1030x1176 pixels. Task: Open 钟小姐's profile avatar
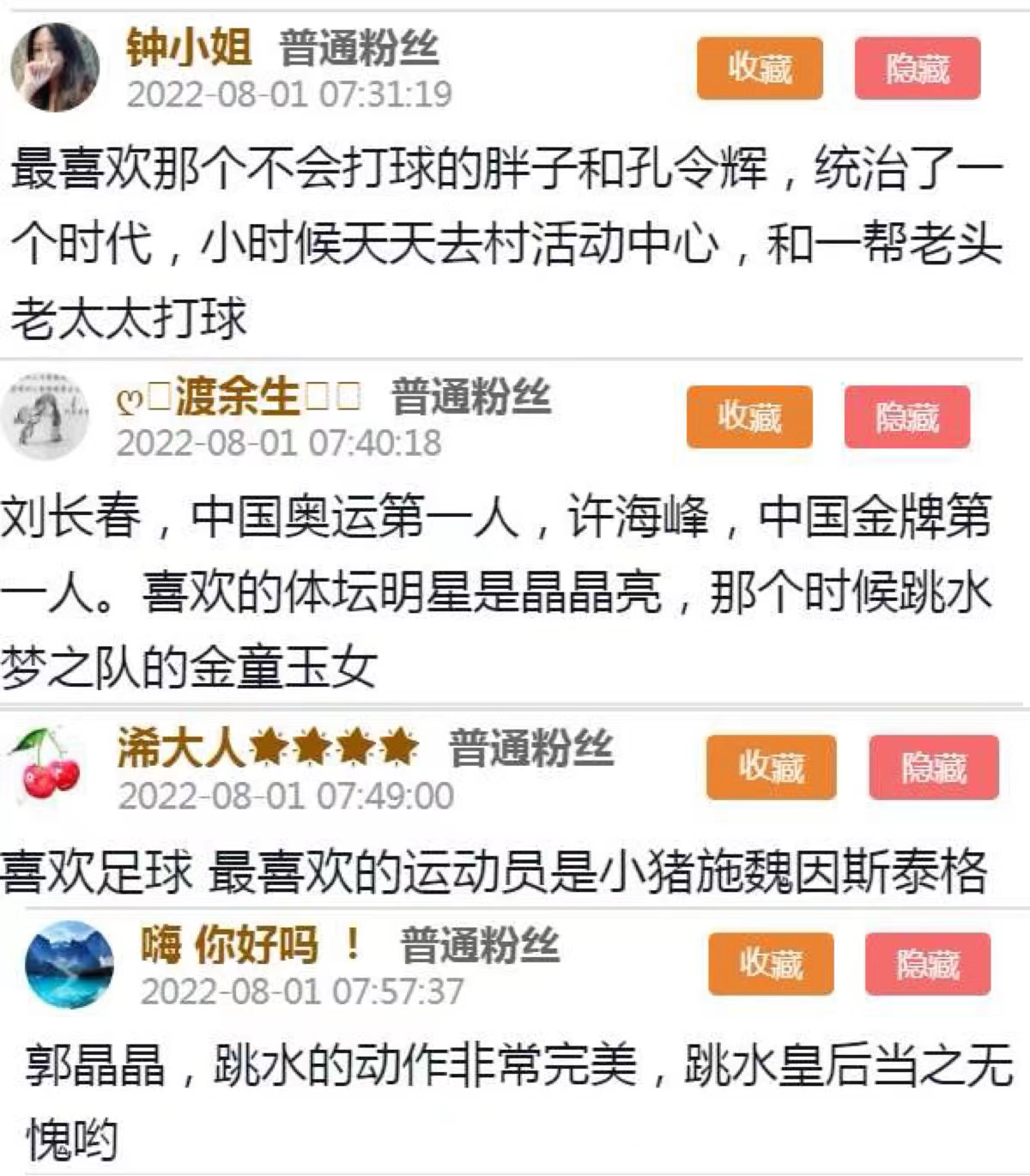(x=55, y=67)
